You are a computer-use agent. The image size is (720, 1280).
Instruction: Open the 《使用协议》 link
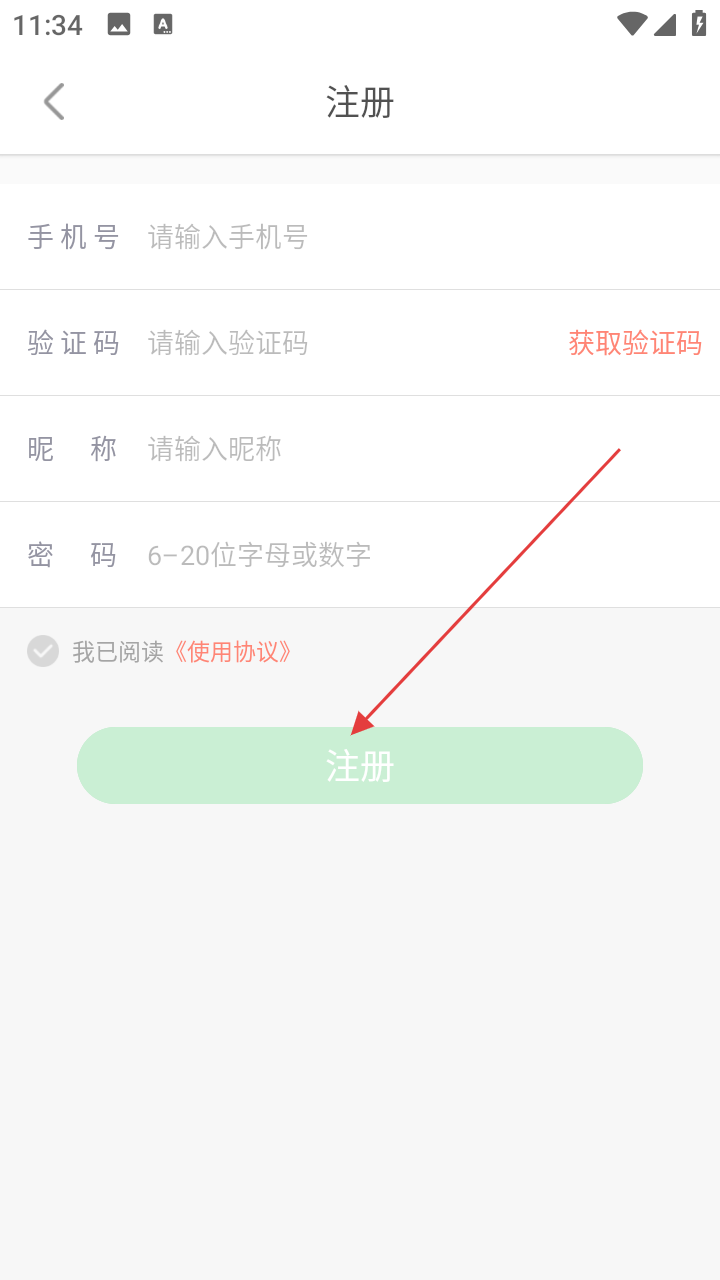234,652
